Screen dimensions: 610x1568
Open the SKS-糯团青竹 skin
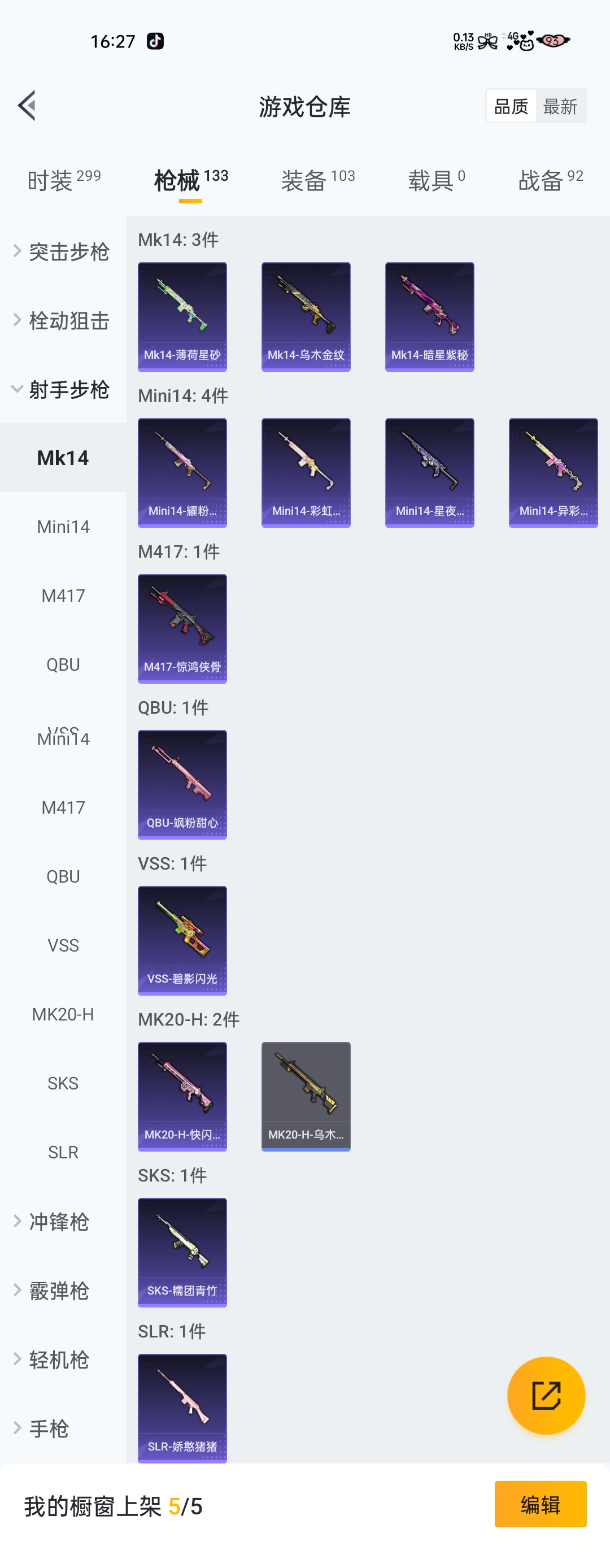(x=182, y=1252)
